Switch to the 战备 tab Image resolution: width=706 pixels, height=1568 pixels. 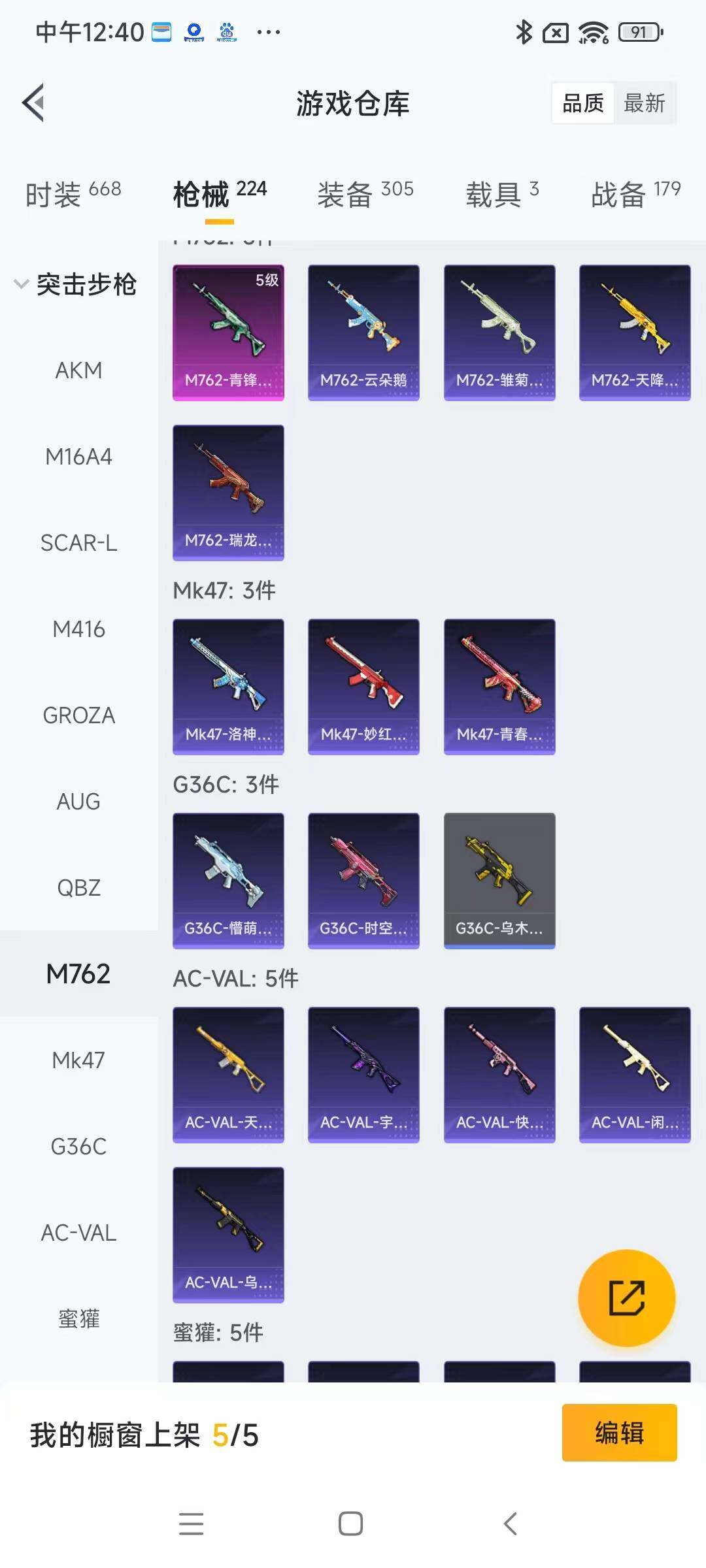point(635,194)
